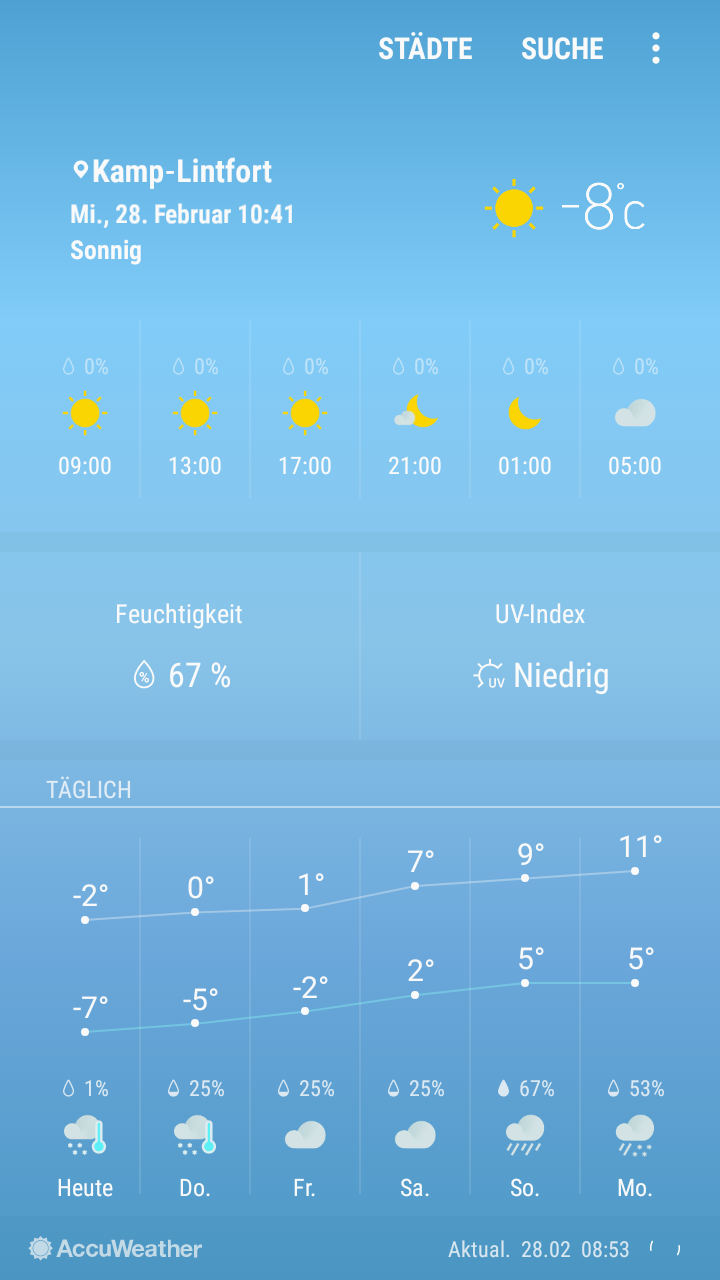Screen dimensions: 720x1280
Task: Open the STÄDTE menu item
Action: click(x=426, y=48)
